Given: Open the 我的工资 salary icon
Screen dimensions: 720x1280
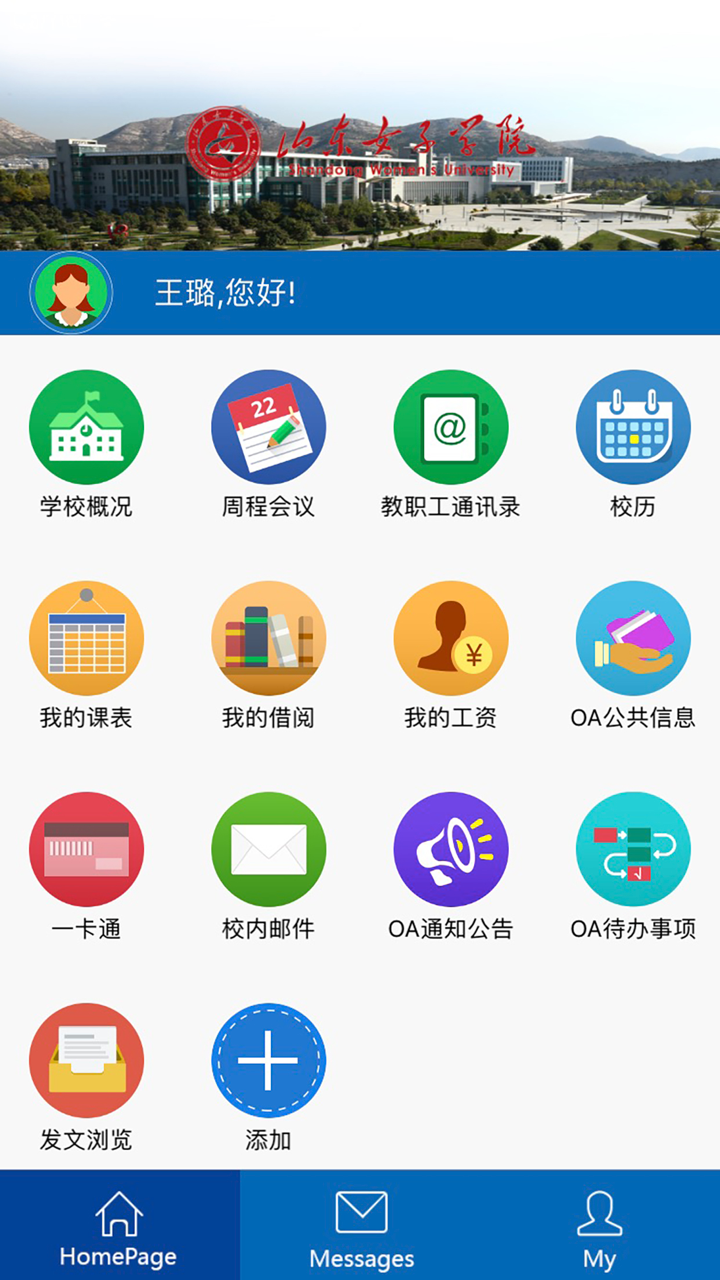Looking at the screenshot, I should pyautogui.click(x=451, y=637).
